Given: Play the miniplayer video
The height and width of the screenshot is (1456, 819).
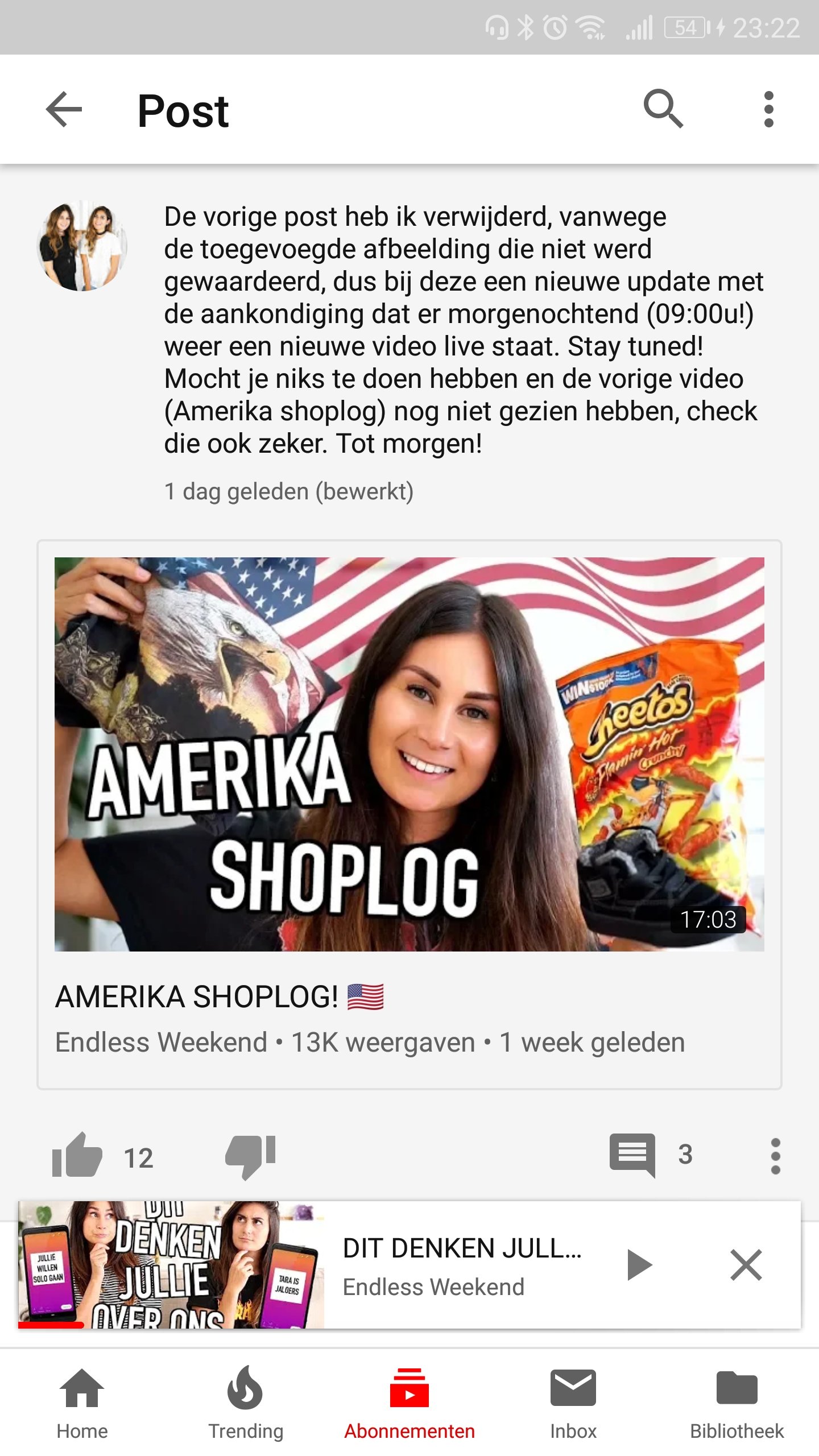Looking at the screenshot, I should [x=639, y=1265].
